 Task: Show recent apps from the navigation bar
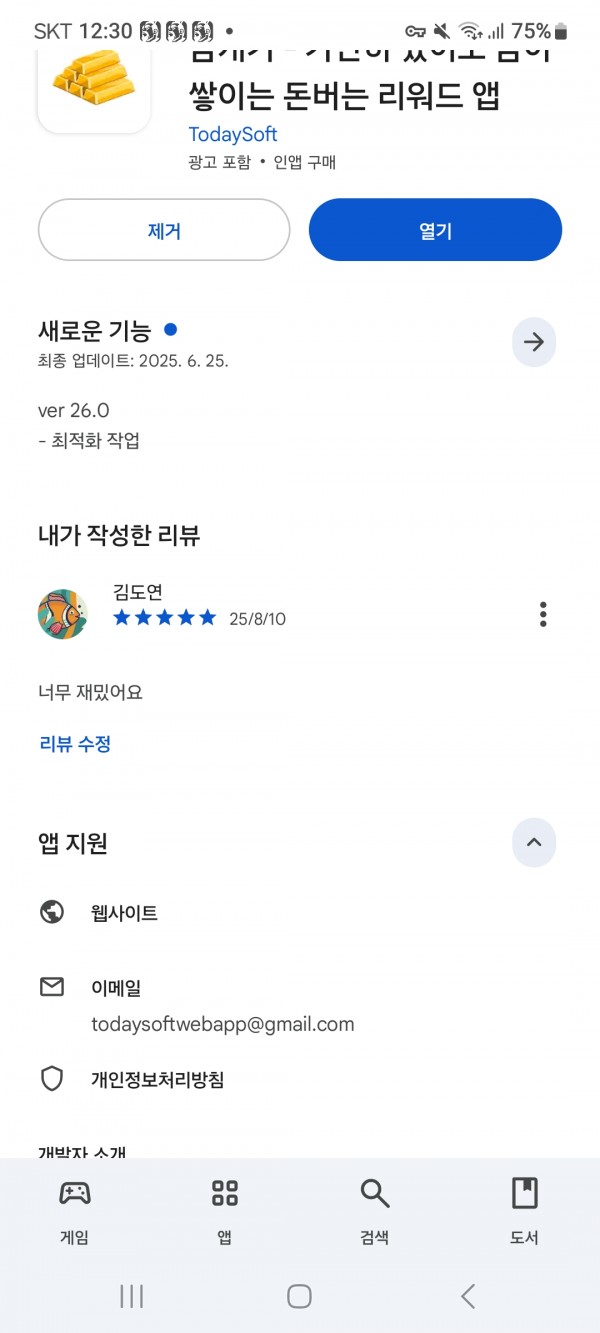pyautogui.click(x=131, y=1296)
